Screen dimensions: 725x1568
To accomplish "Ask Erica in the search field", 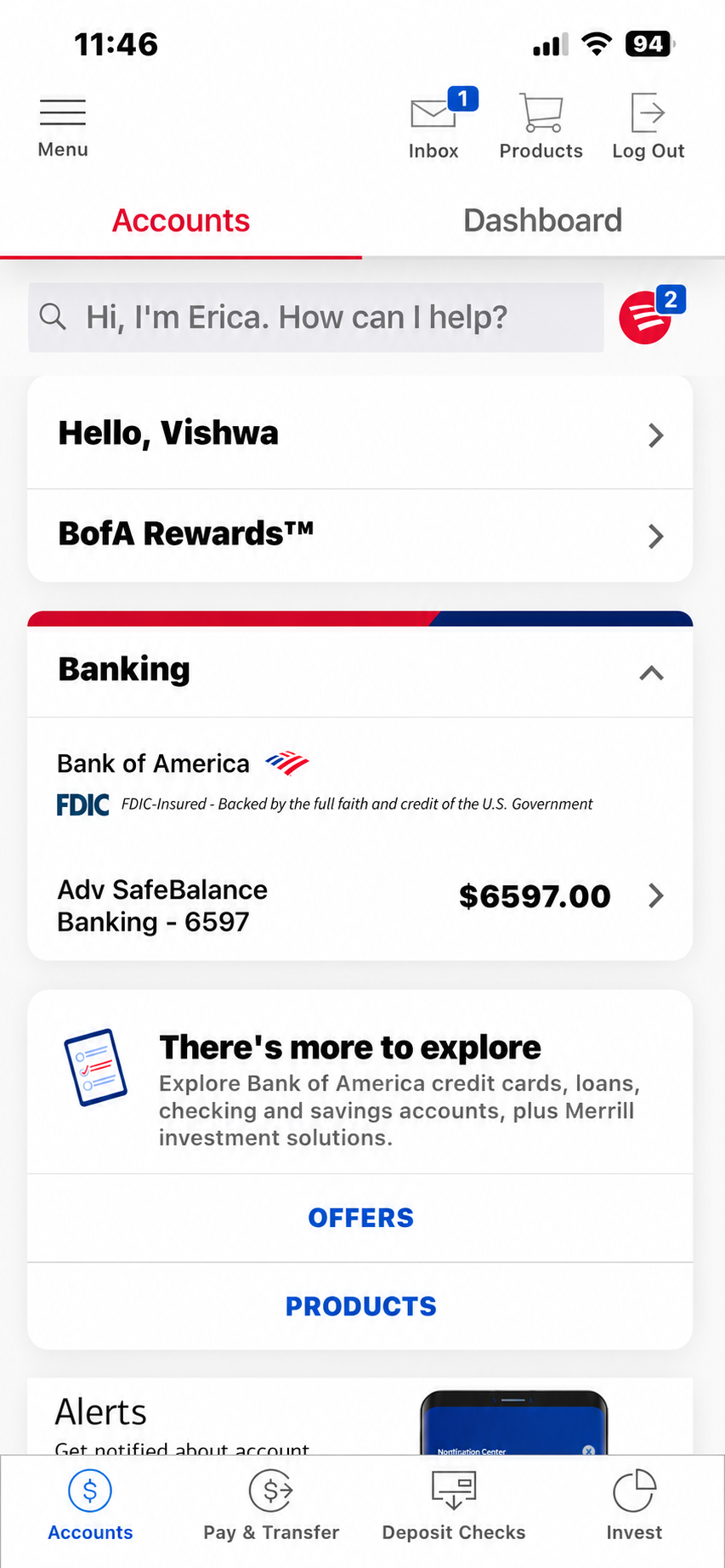I will tap(316, 317).
